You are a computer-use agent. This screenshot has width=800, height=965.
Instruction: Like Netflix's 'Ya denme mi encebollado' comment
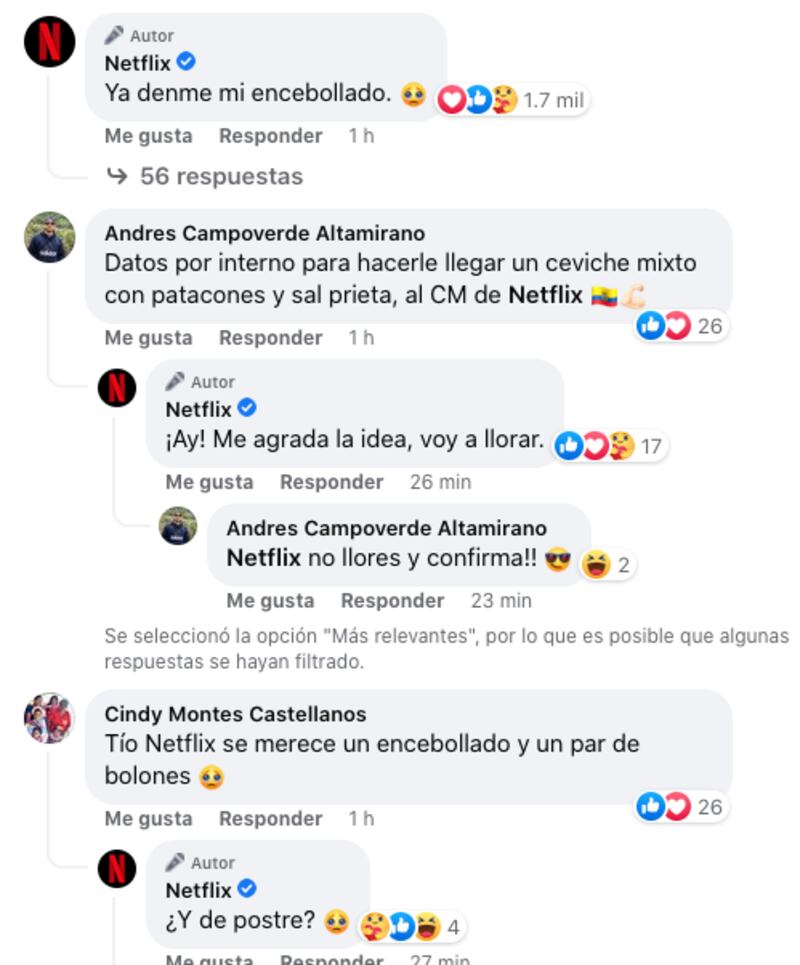[148, 136]
